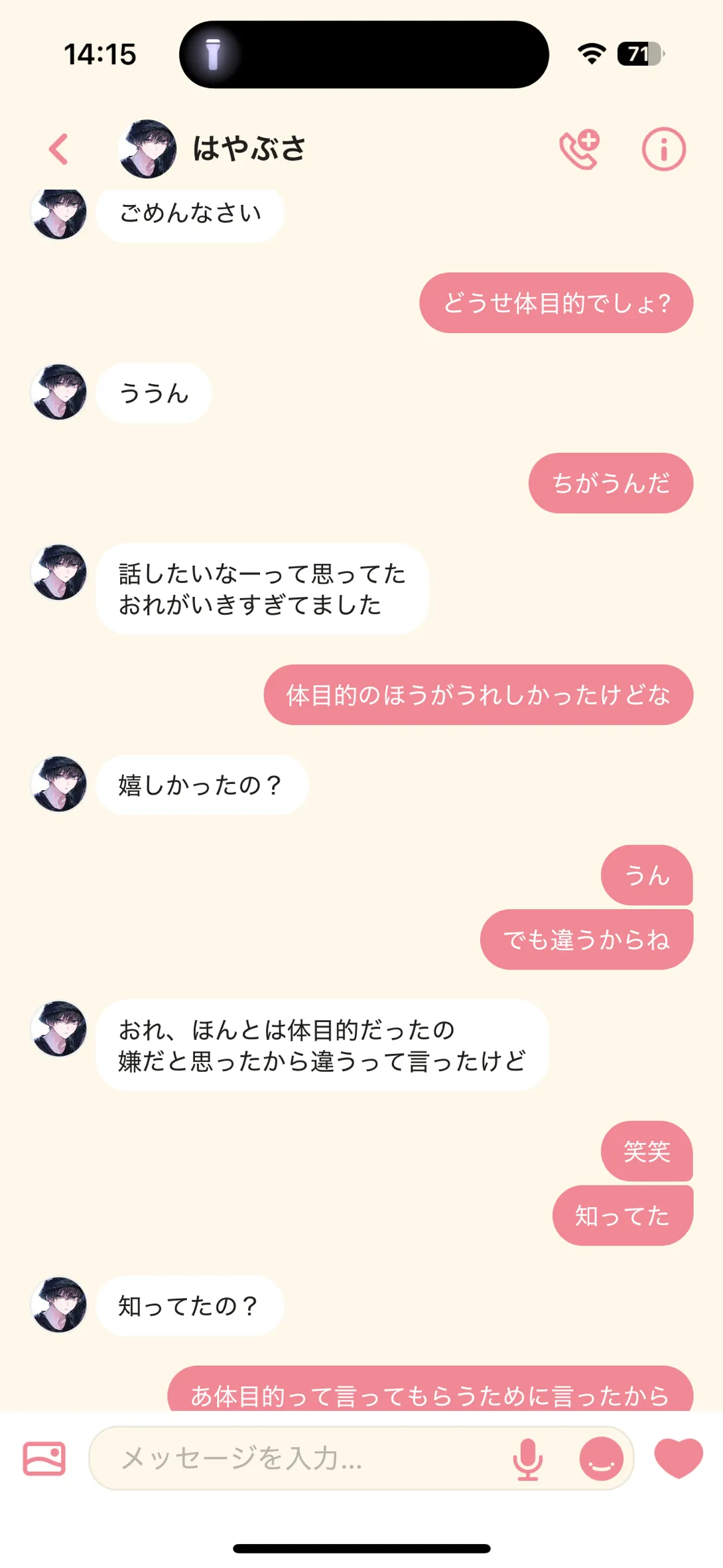The width and height of the screenshot is (723, 1568).
Task: Attach a photo to the message
Action: 44,1459
